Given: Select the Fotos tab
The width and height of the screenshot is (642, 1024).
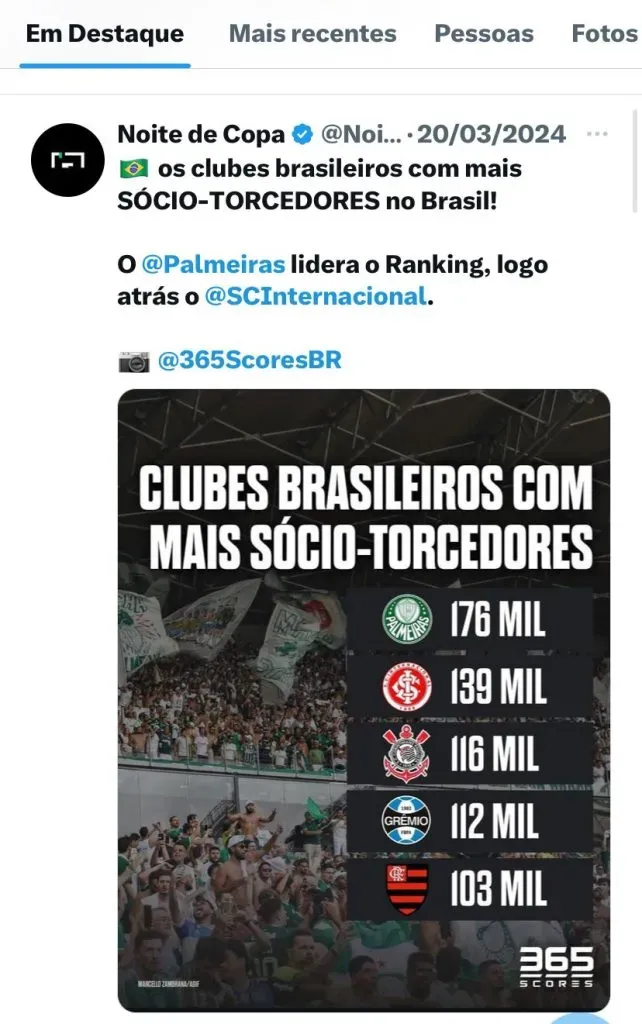Looking at the screenshot, I should click(x=604, y=34).
